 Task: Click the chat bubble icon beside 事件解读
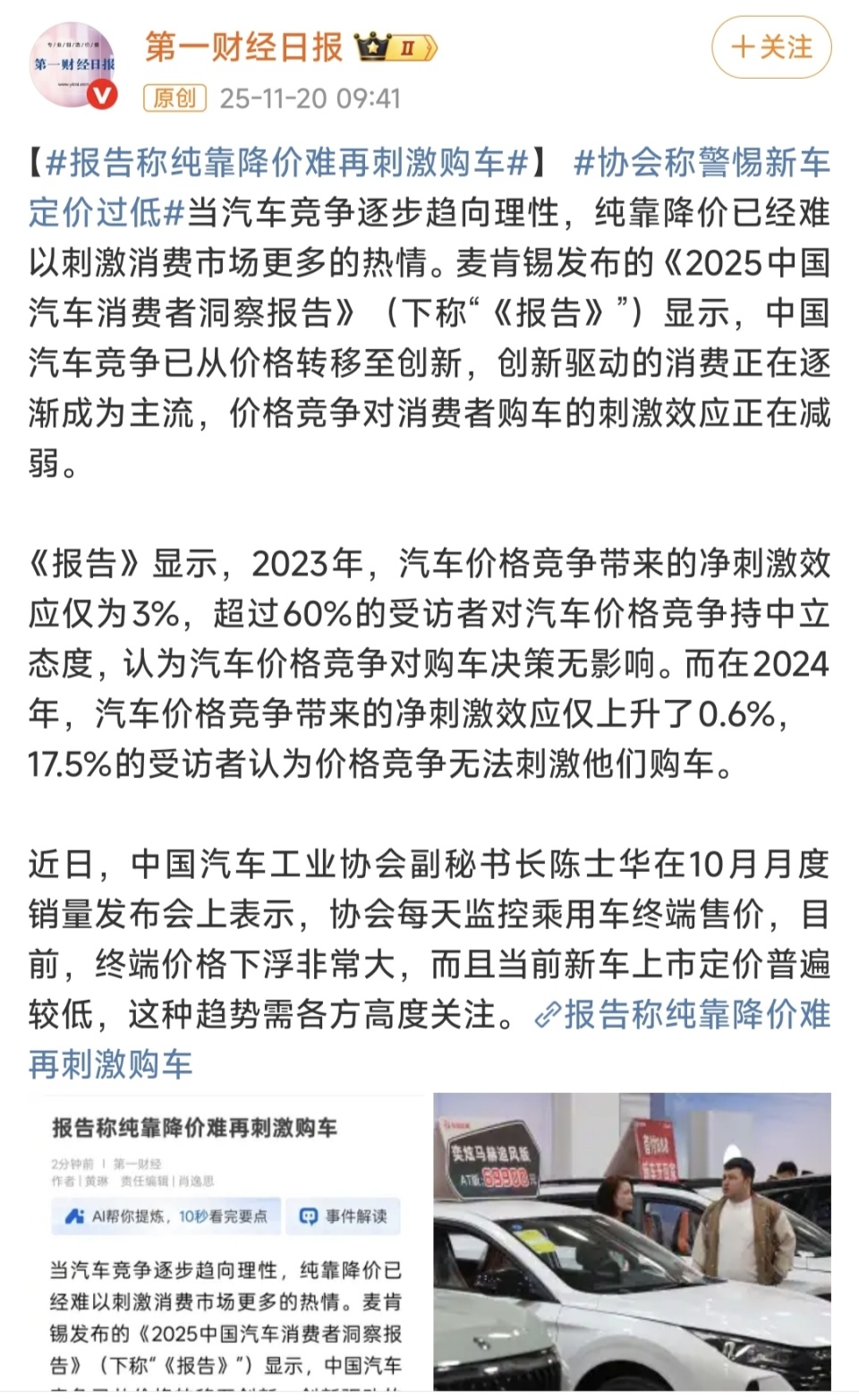309,1215
